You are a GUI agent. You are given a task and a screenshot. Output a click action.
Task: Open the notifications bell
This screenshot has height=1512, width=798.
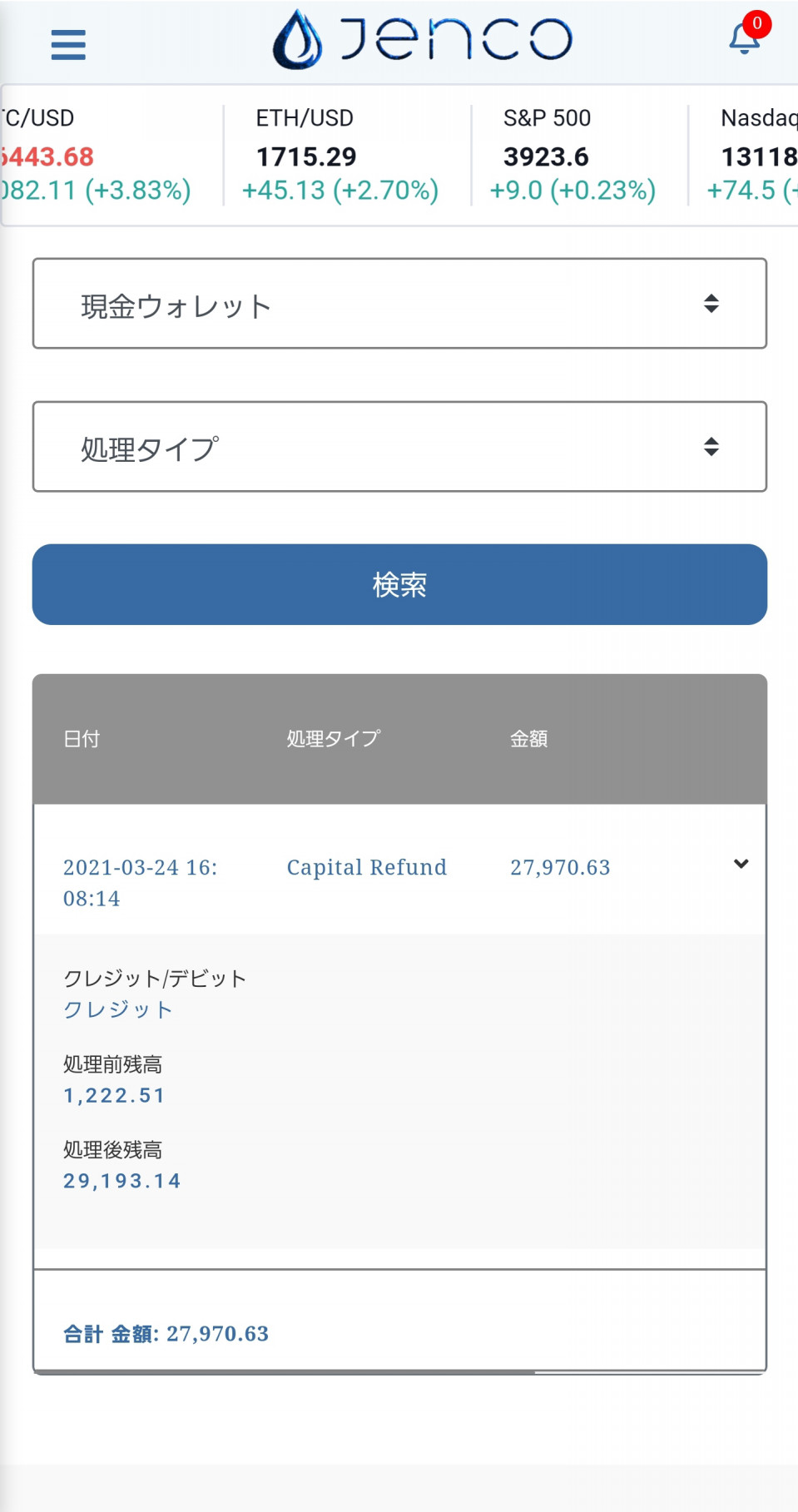coord(745,38)
